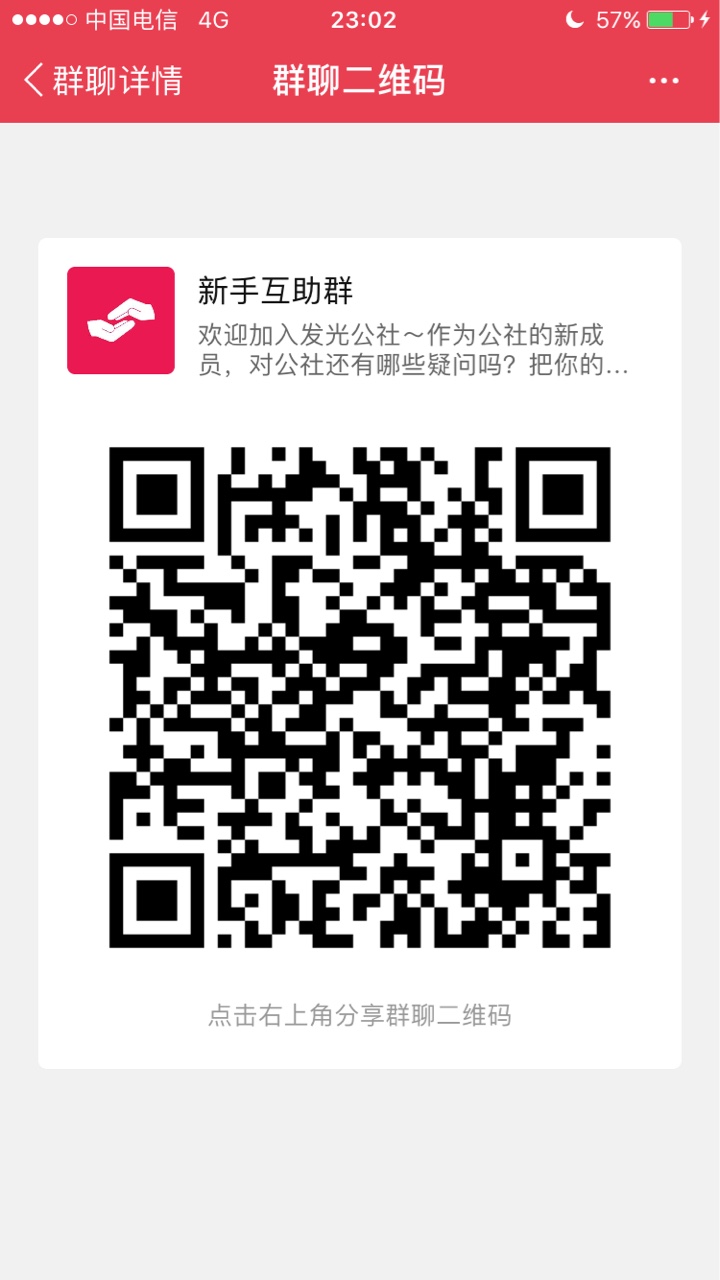Open the three-dot overflow menu
Image resolution: width=720 pixels, height=1280 pixels.
tap(664, 81)
